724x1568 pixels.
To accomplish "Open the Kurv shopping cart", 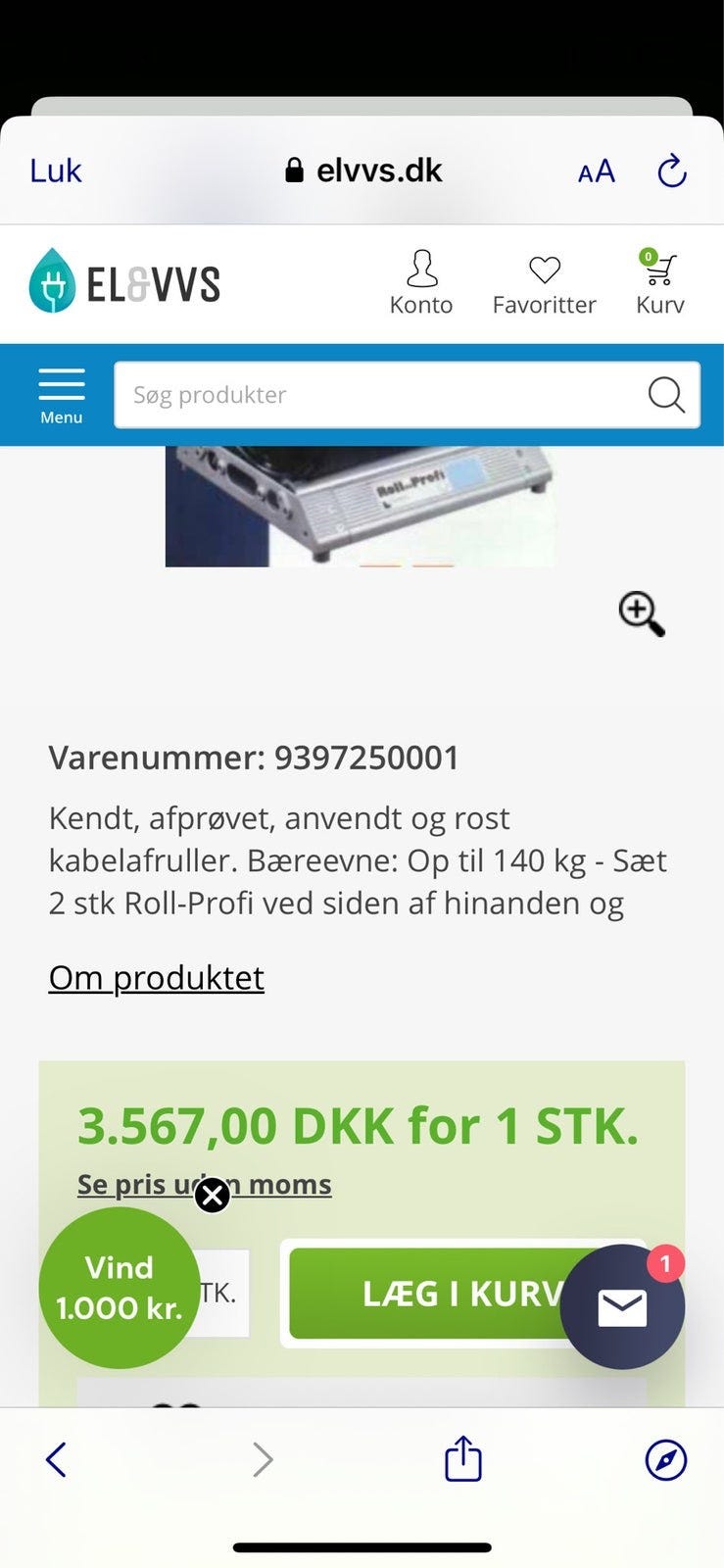I will point(659,282).
